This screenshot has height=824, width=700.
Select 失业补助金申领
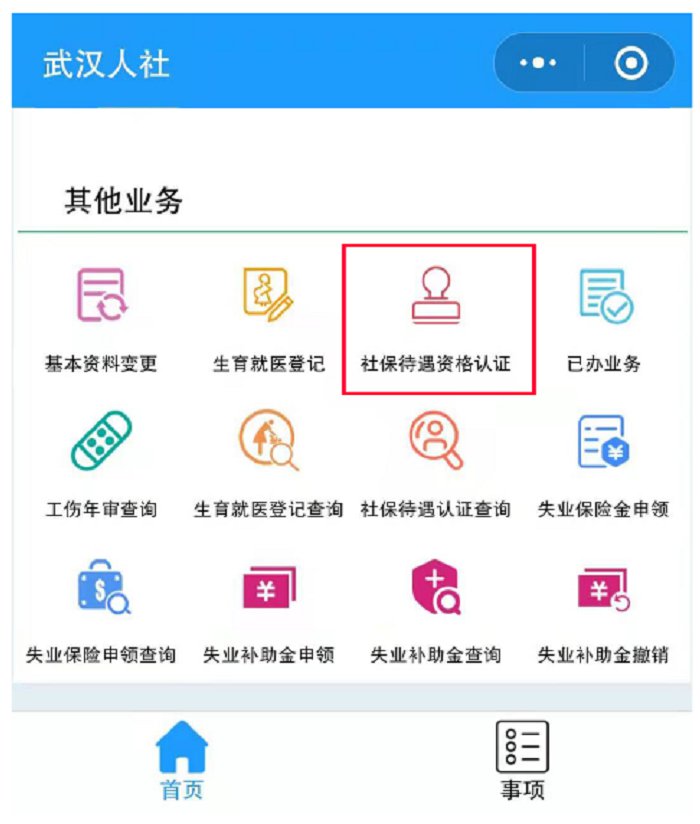point(268,608)
